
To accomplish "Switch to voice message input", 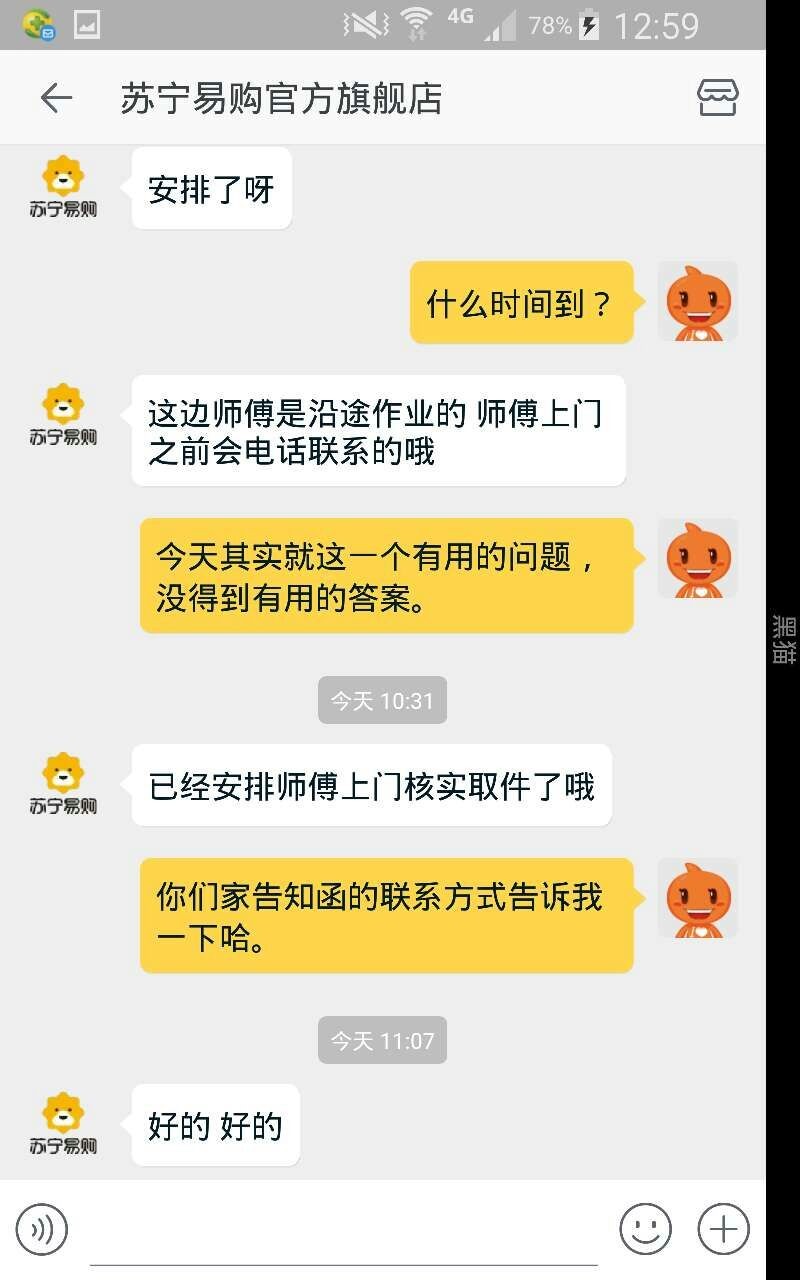I will pyautogui.click(x=42, y=1229).
